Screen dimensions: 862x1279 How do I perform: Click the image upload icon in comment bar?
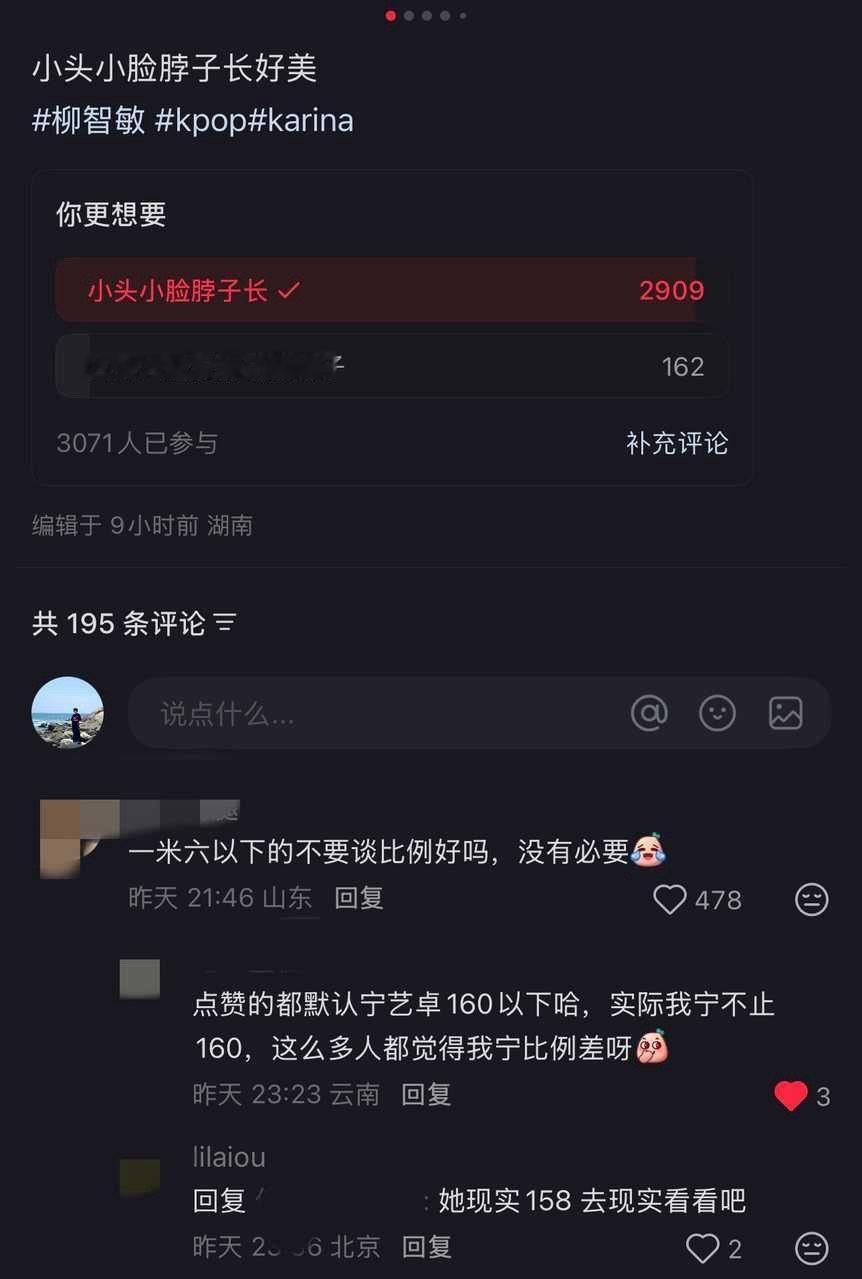pos(786,713)
